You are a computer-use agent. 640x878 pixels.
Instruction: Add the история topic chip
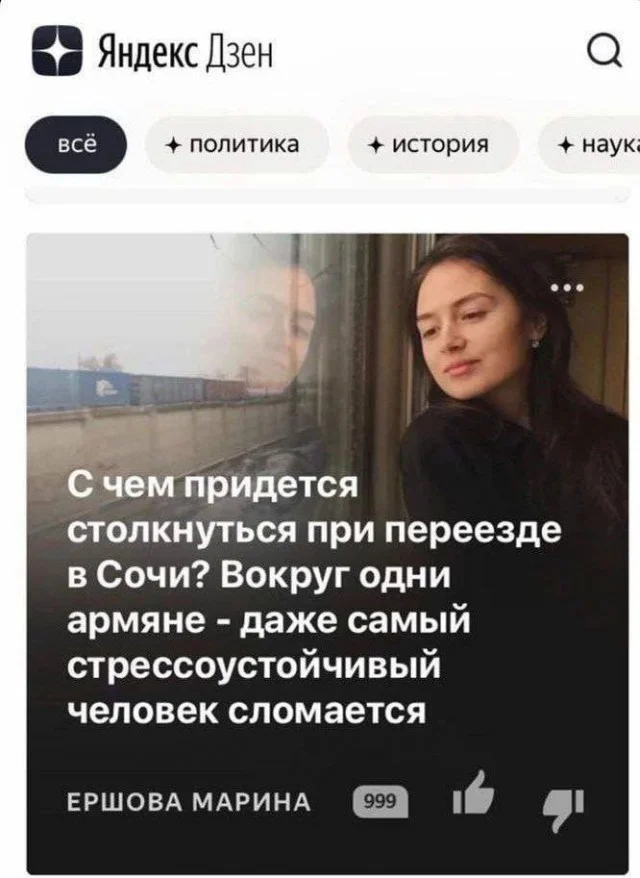pos(433,146)
